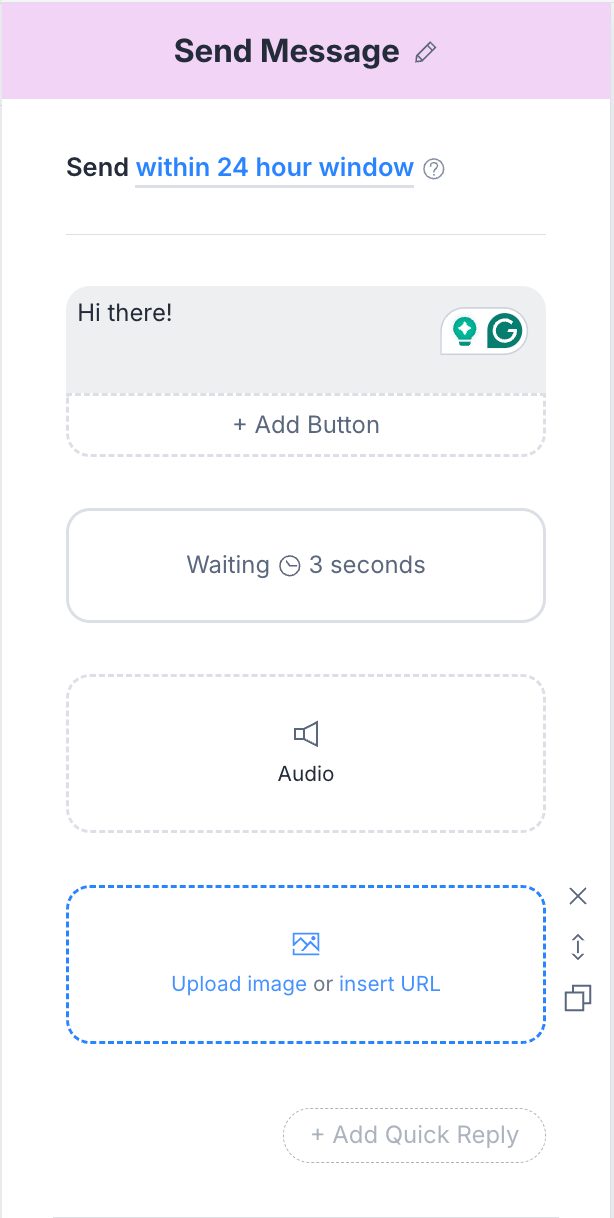Screen dimensions: 614x1218
Task: Duplicate the image block
Action: [578, 998]
